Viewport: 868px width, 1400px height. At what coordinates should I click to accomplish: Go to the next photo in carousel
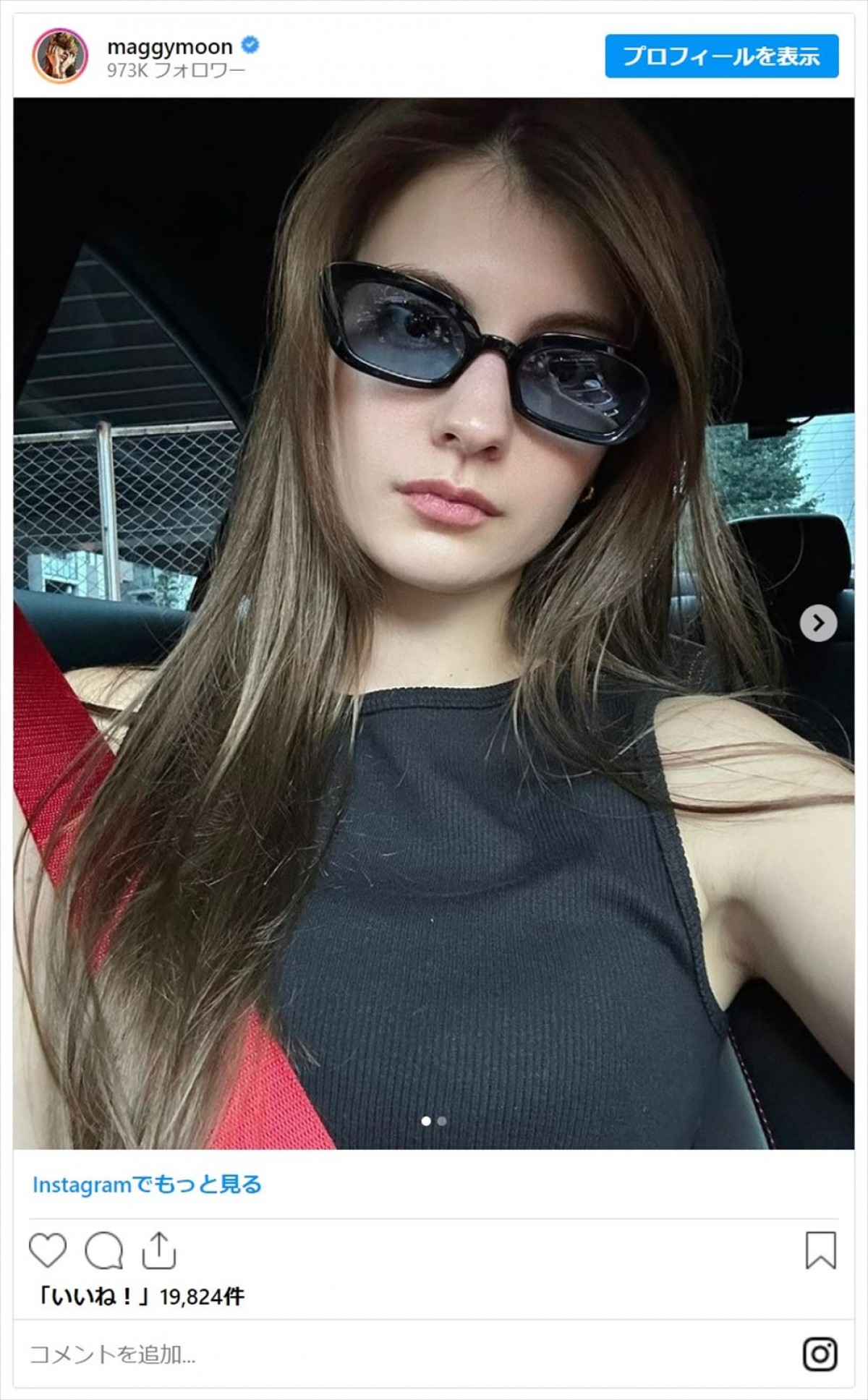pyautogui.click(x=818, y=623)
